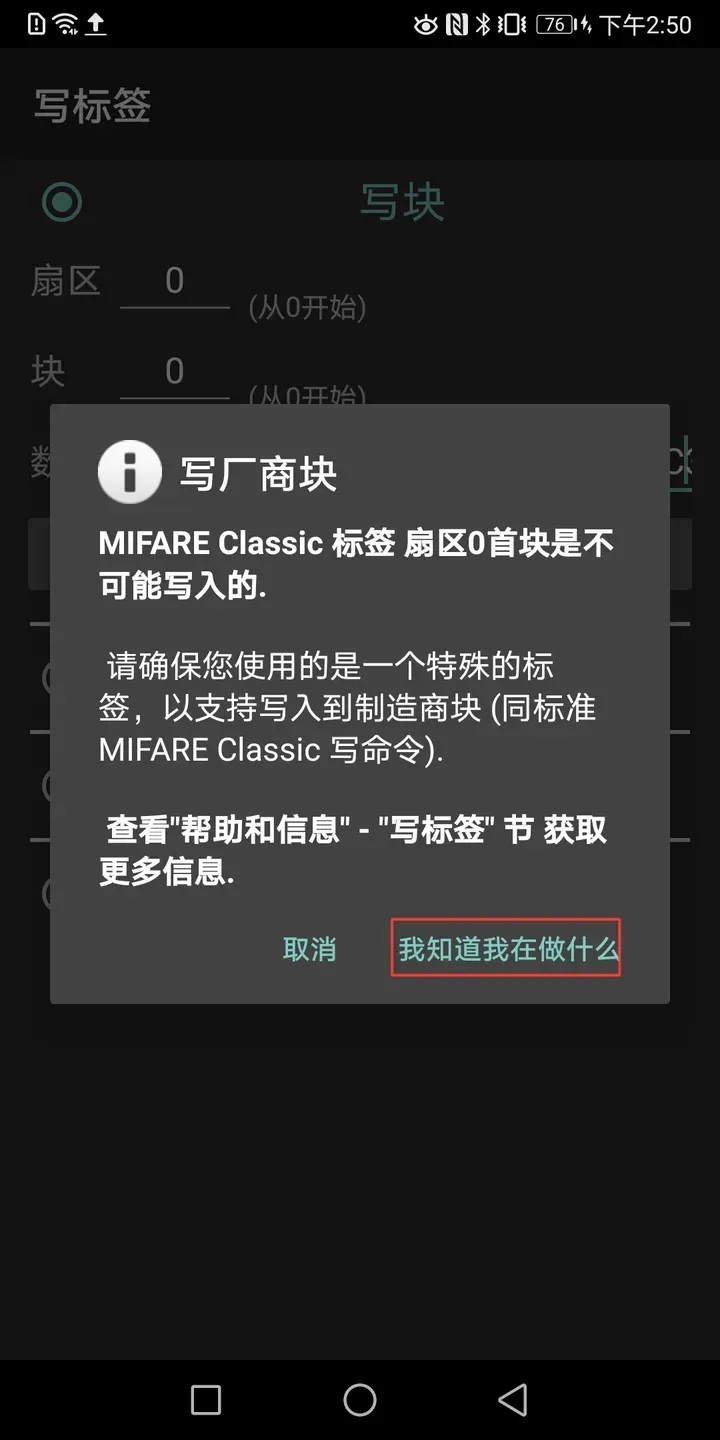Go to the system home screen
The width and height of the screenshot is (720, 1440).
[360, 1399]
